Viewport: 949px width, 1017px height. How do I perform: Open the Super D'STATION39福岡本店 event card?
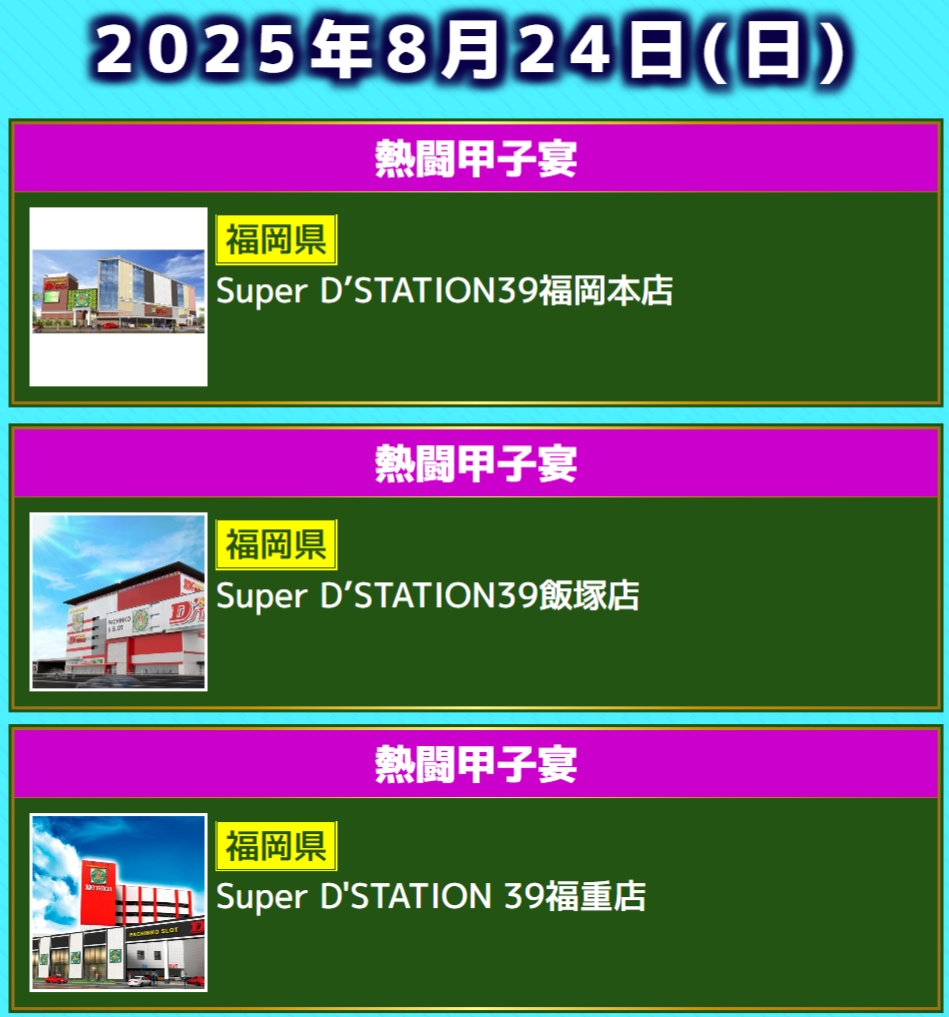[444, 291]
